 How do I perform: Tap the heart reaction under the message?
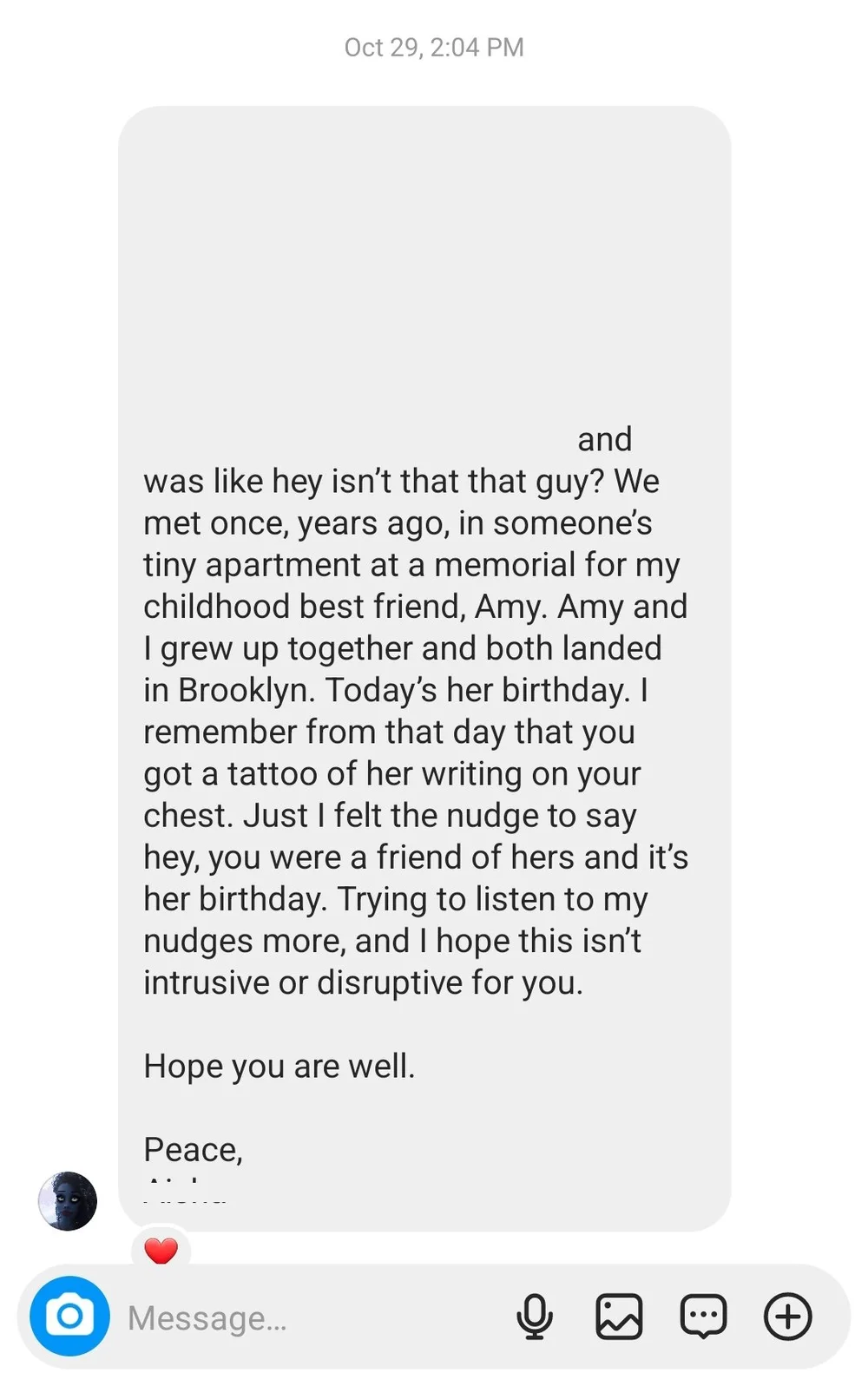161,1250
